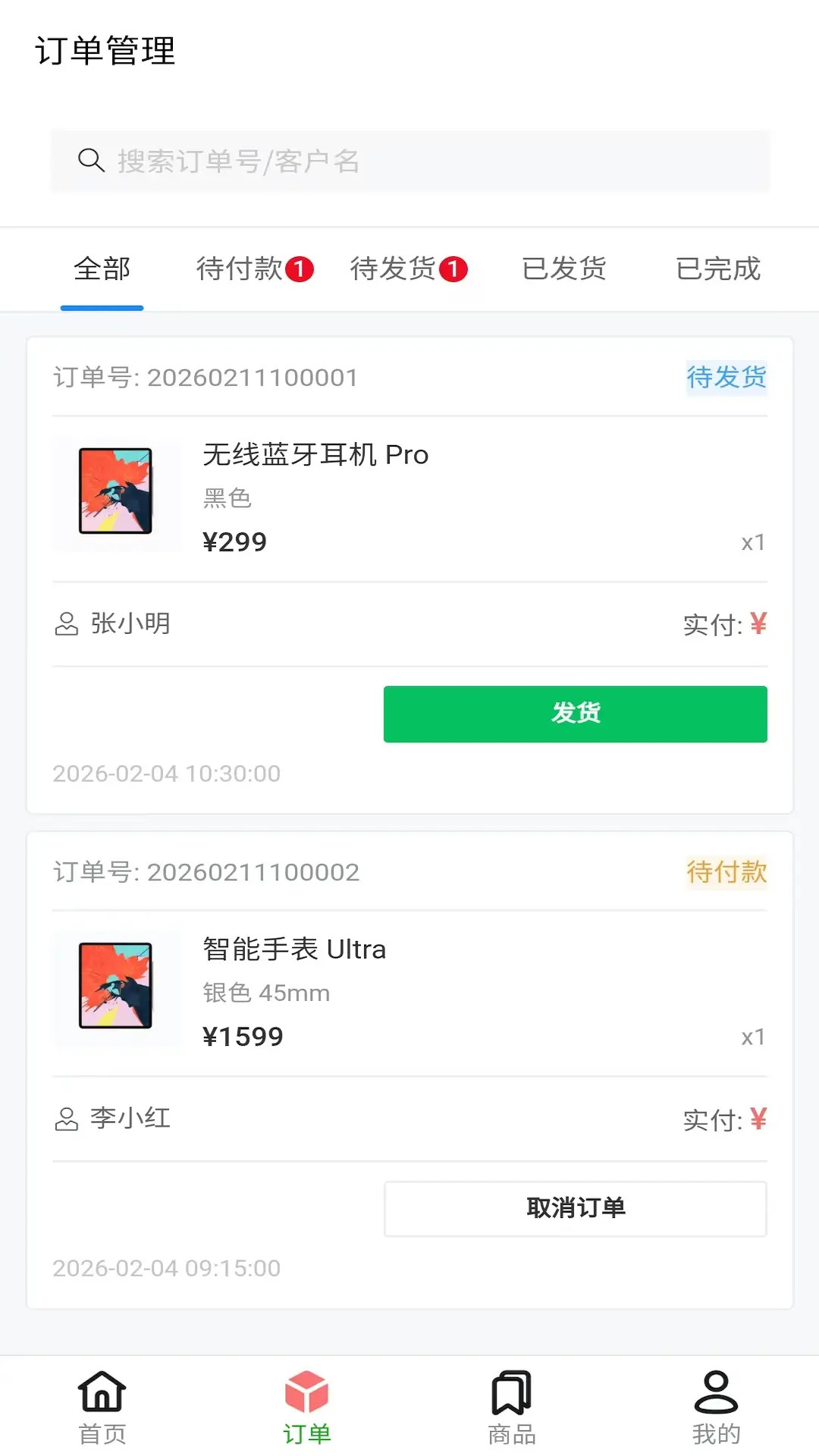Tap the green 发货 button
The width and height of the screenshot is (819, 1456).
point(575,714)
